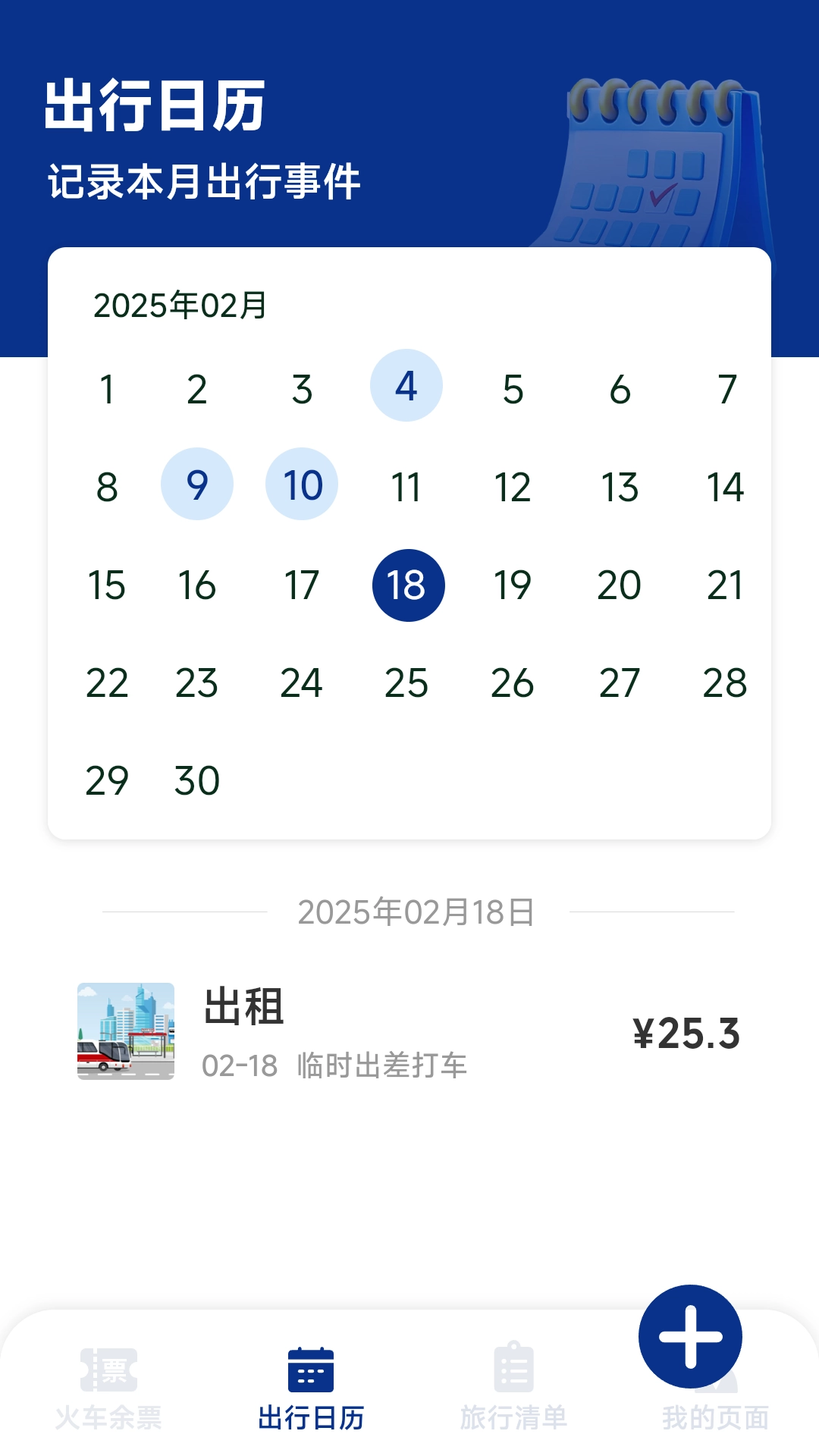Pick day 1 on the calendar

click(x=107, y=389)
